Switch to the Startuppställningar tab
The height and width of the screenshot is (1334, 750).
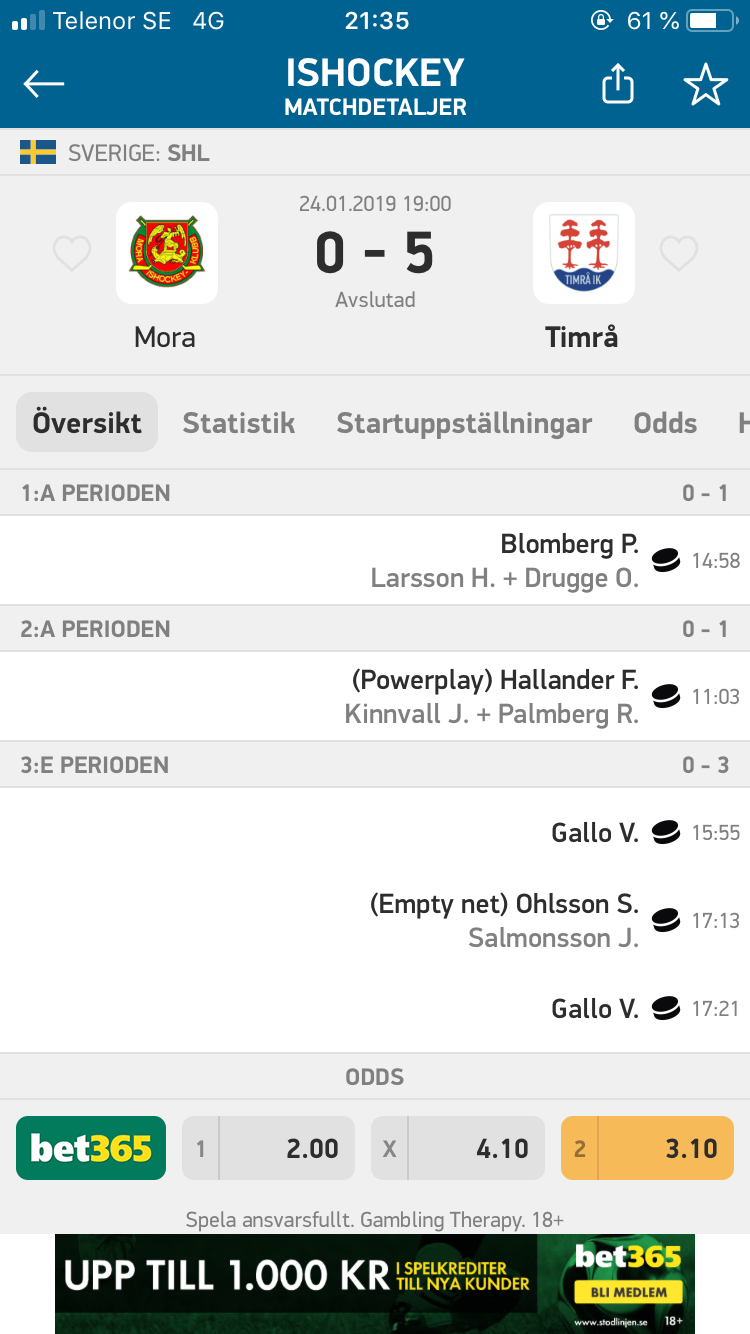pos(464,422)
